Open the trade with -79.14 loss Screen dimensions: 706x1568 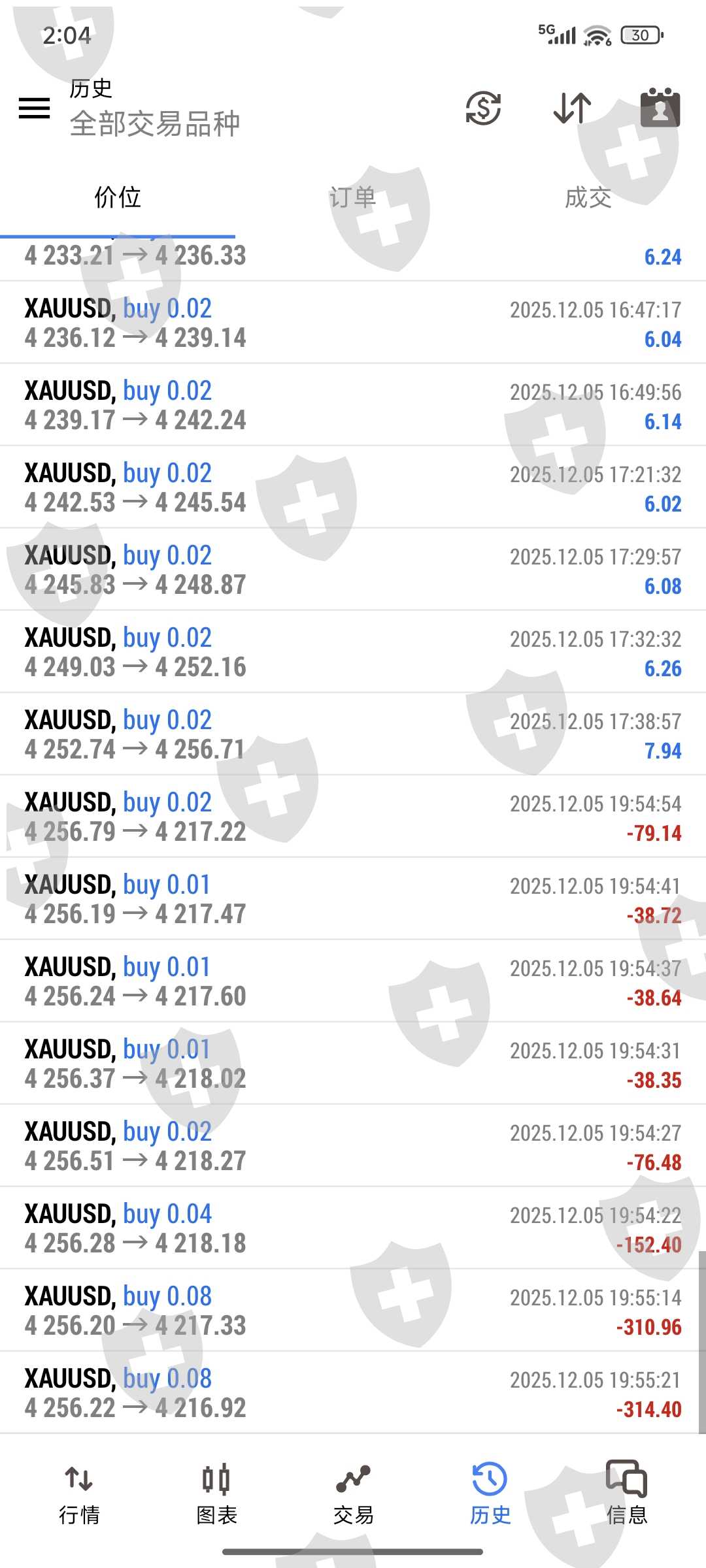pos(353,817)
